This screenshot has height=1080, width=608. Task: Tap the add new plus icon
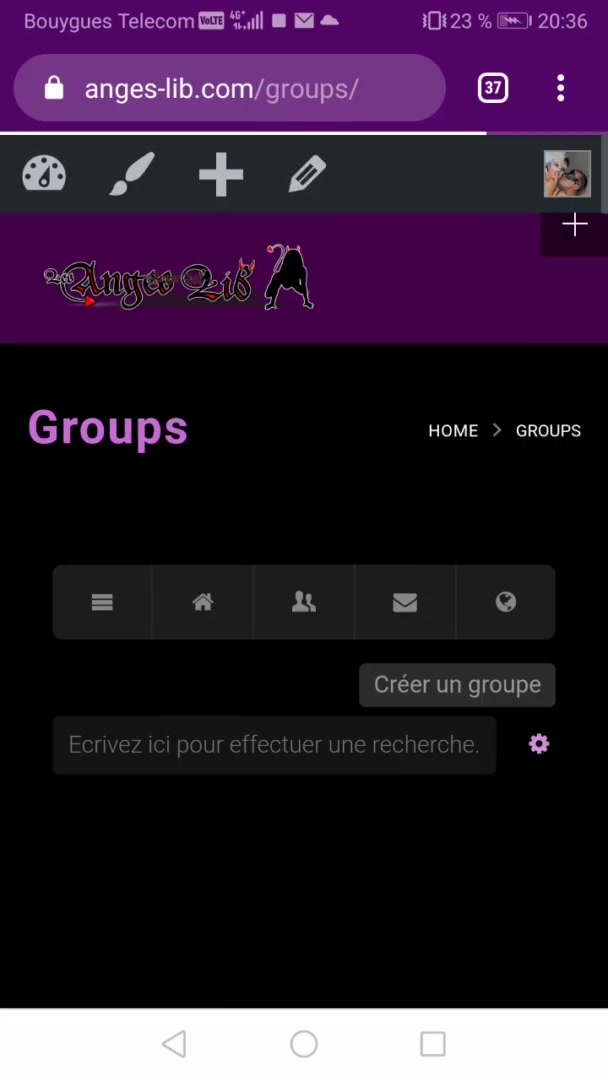221,175
